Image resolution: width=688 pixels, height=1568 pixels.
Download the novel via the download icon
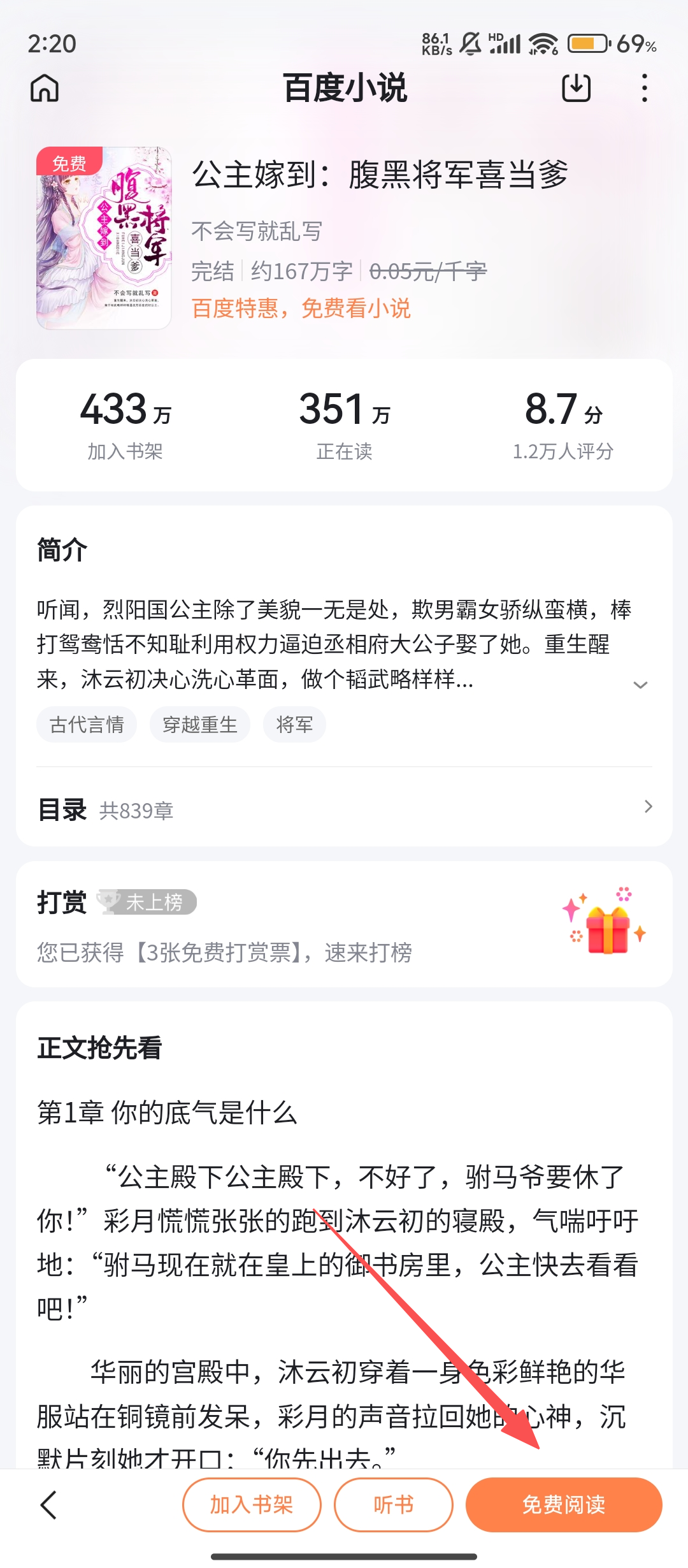pyautogui.click(x=576, y=88)
